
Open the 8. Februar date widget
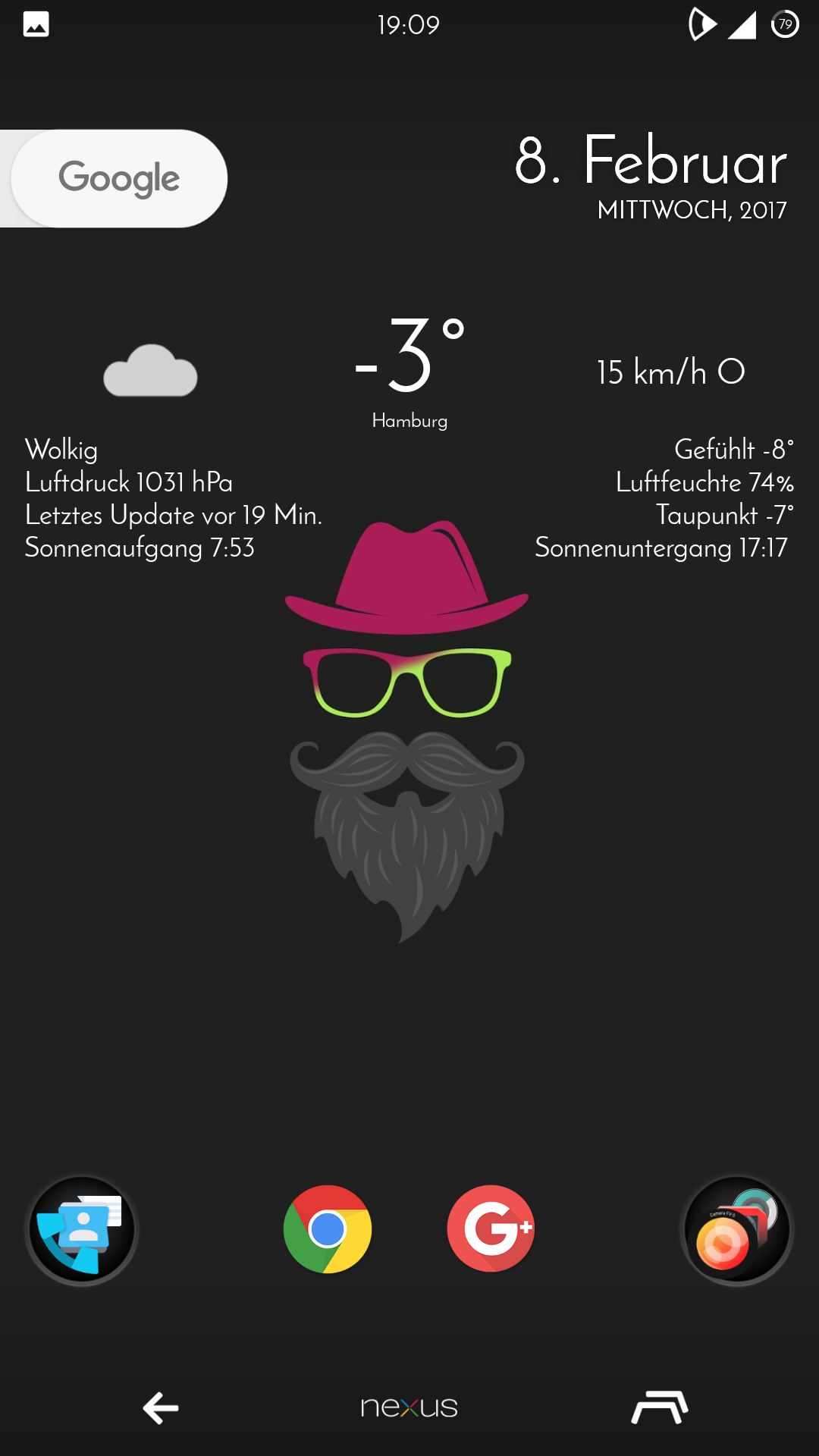(651, 176)
